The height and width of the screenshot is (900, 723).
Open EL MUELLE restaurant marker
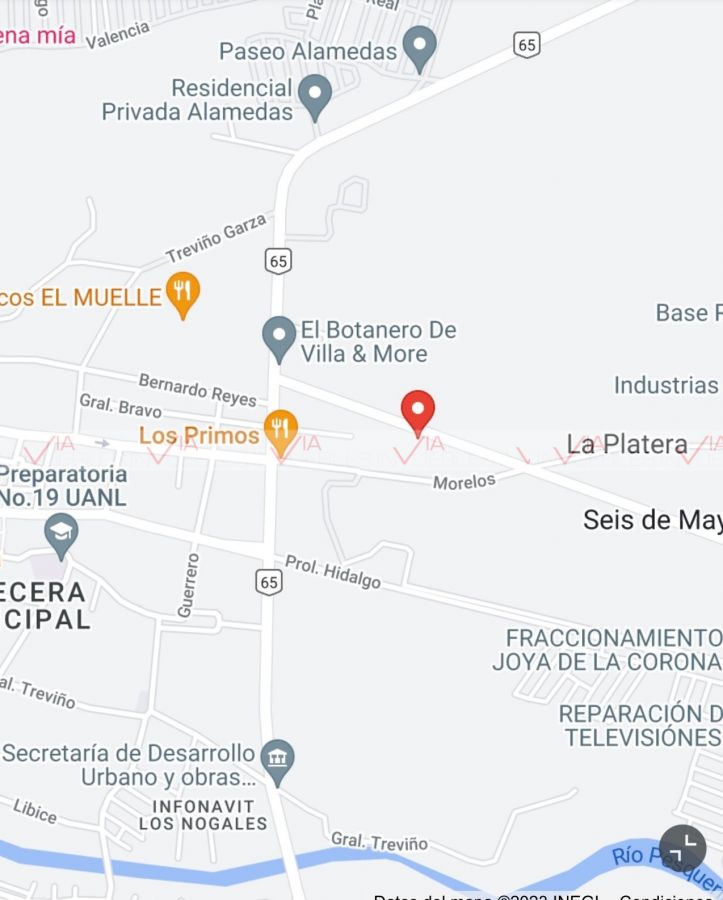pos(182,292)
